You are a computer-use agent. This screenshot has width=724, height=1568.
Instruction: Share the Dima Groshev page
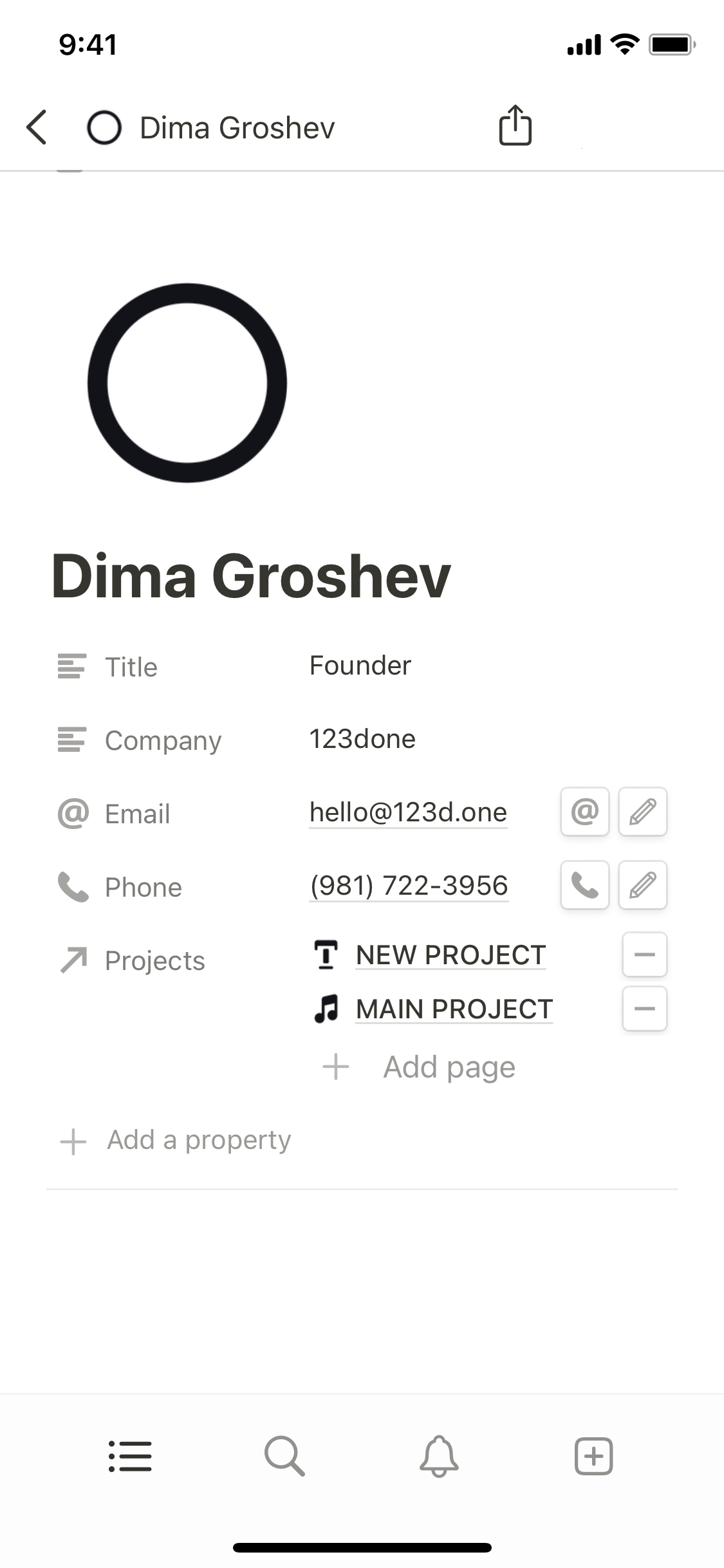tap(515, 126)
